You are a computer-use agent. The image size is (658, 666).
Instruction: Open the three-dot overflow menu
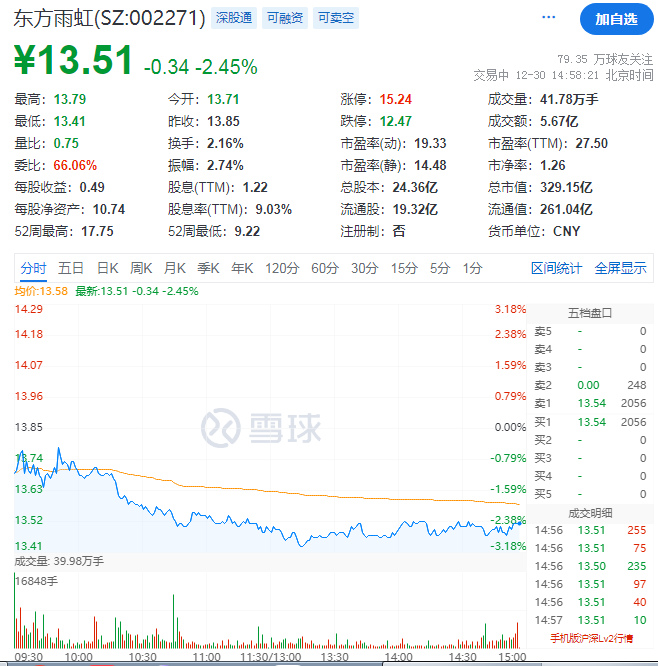point(549,18)
